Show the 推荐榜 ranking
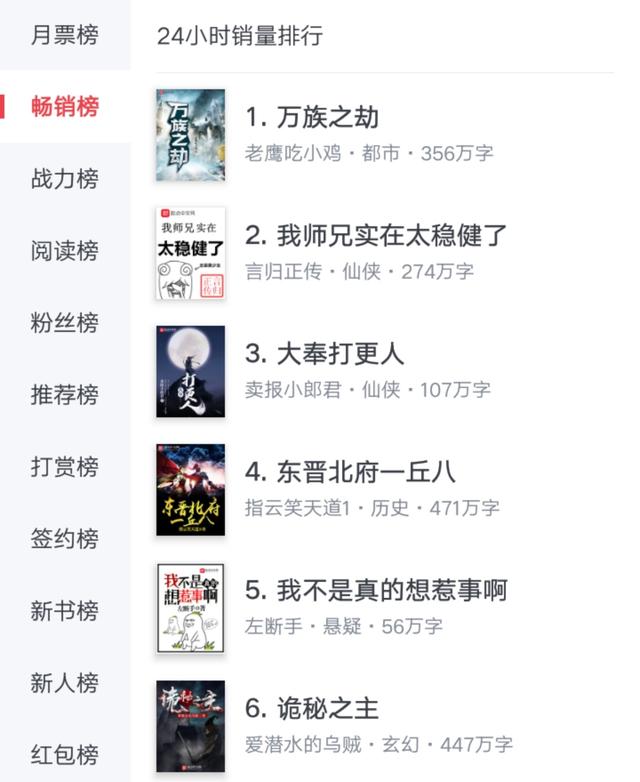The width and height of the screenshot is (640, 782). (65, 395)
